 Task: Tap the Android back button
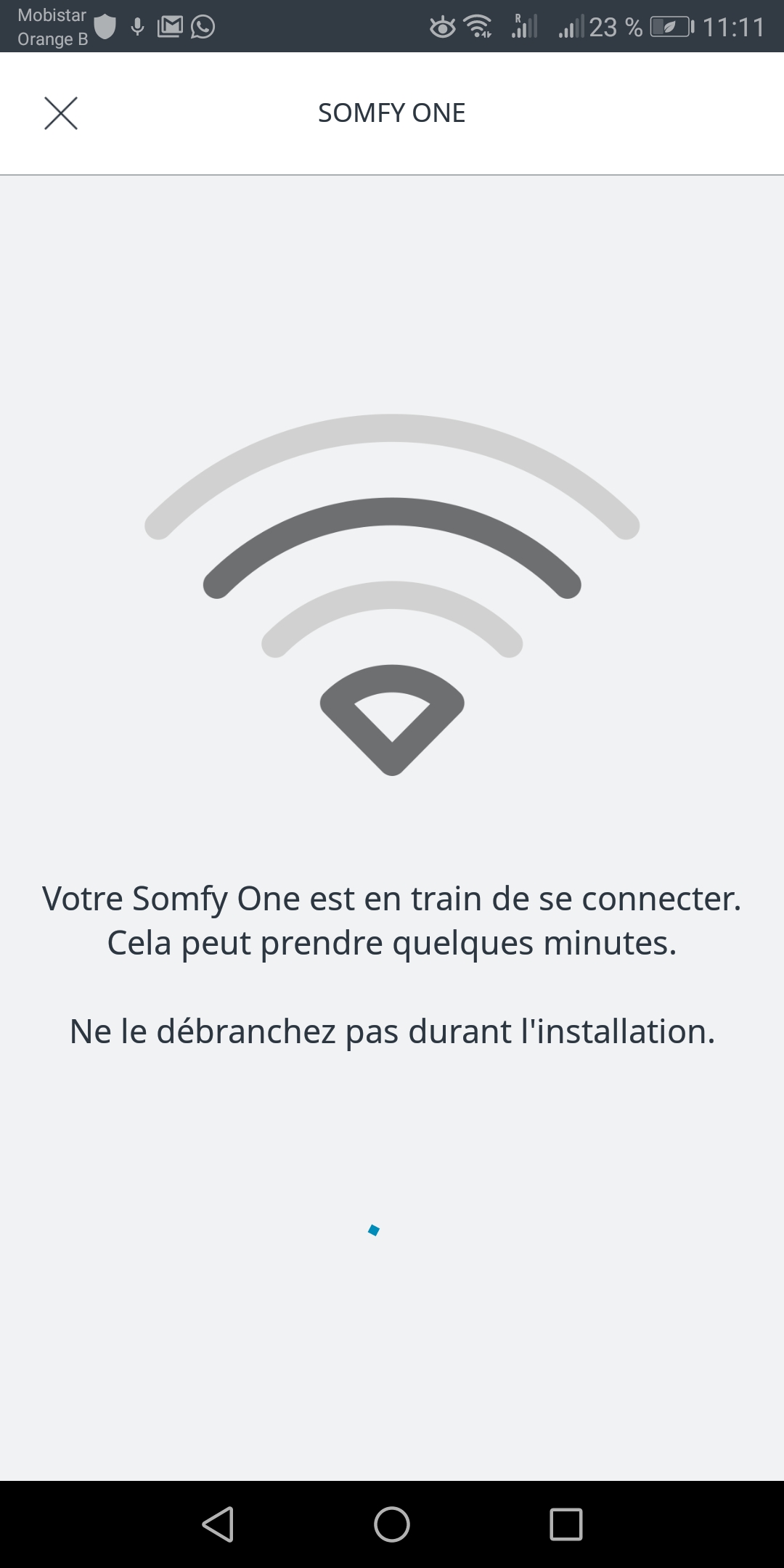click(x=218, y=1524)
